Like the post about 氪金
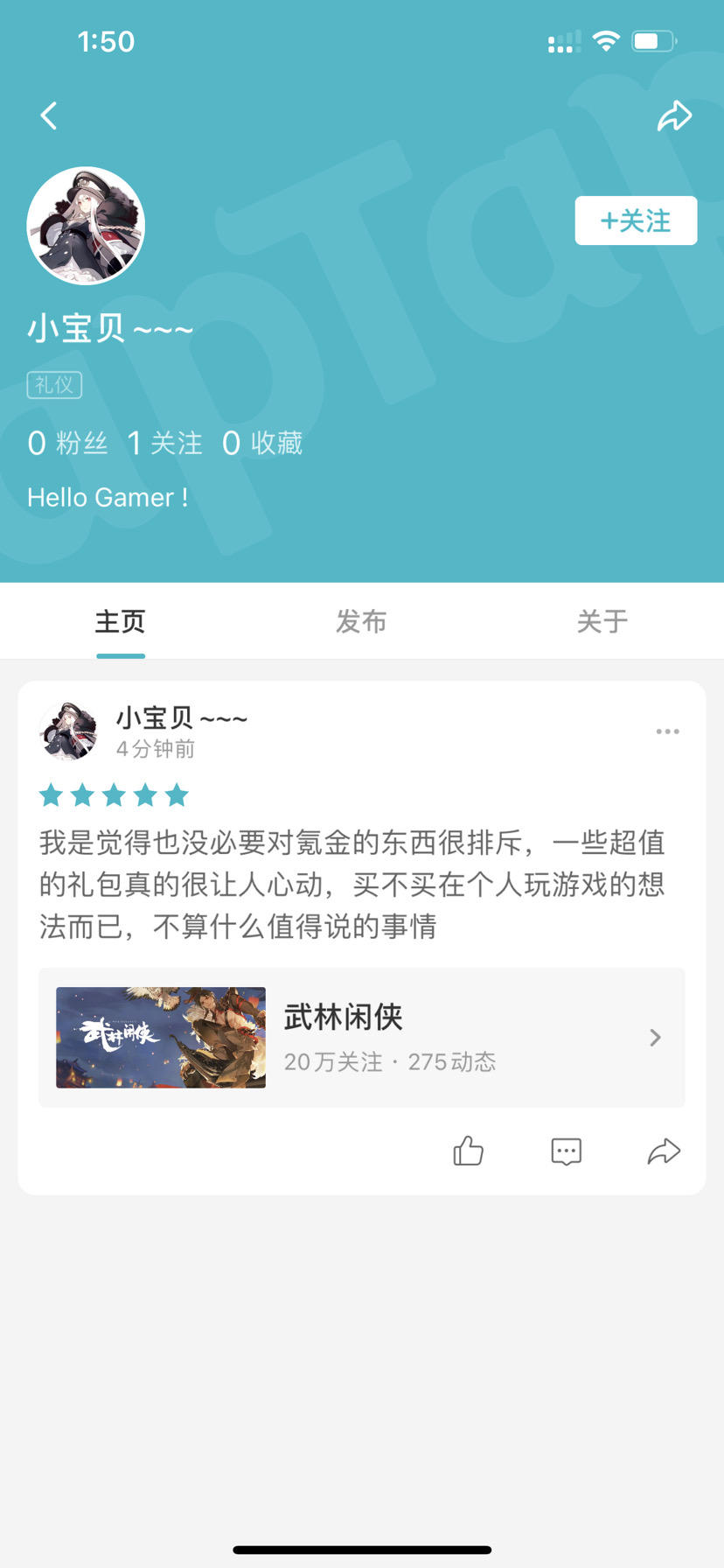Screen dimensions: 724x1568 click(469, 1151)
